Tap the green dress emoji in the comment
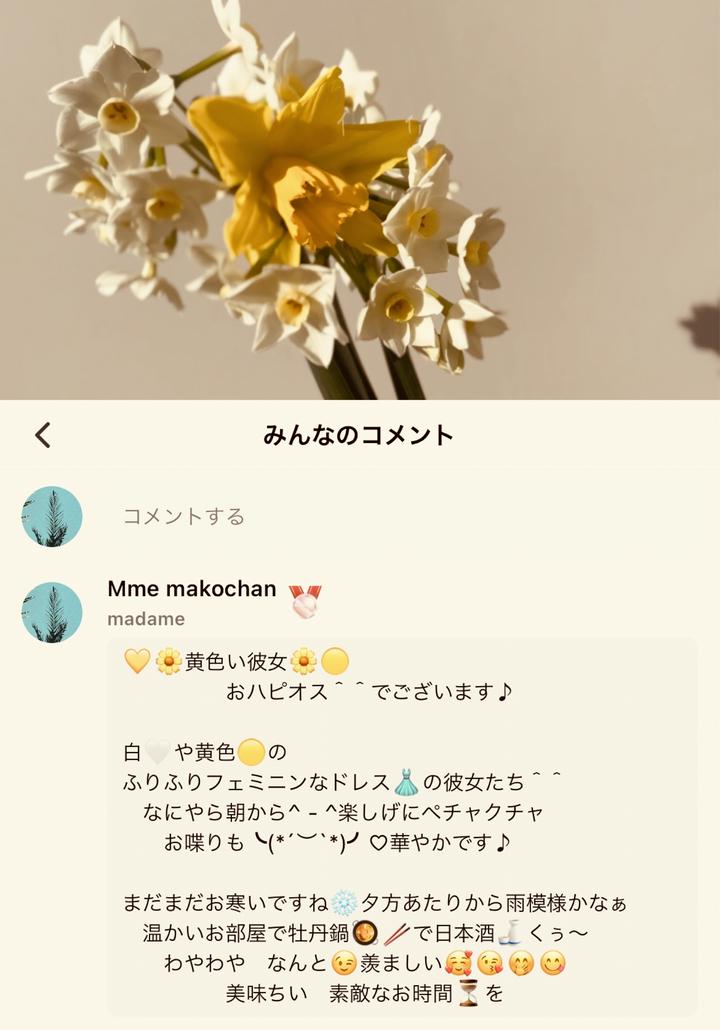 coord(405,780)
